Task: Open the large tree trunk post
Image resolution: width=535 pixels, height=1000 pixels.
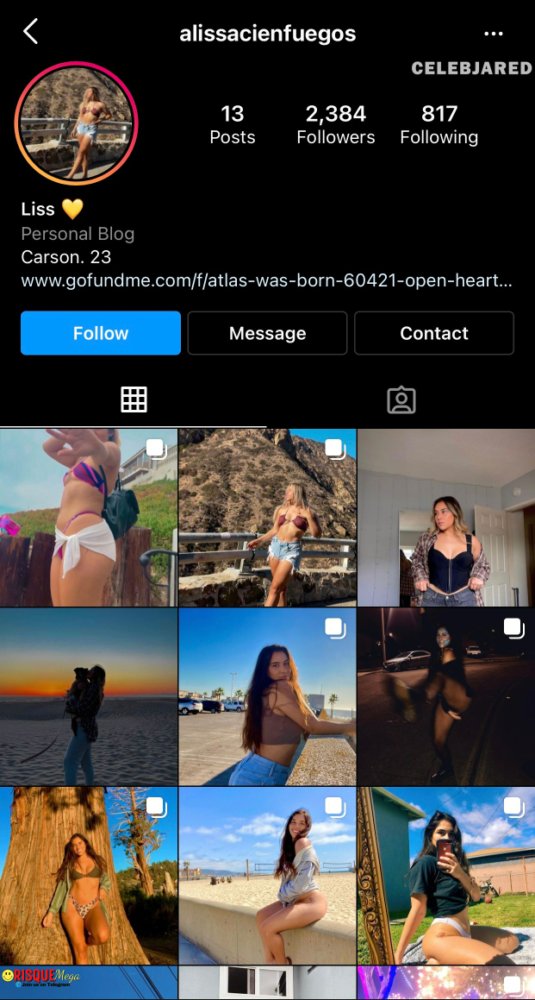Action: point(89,876)
